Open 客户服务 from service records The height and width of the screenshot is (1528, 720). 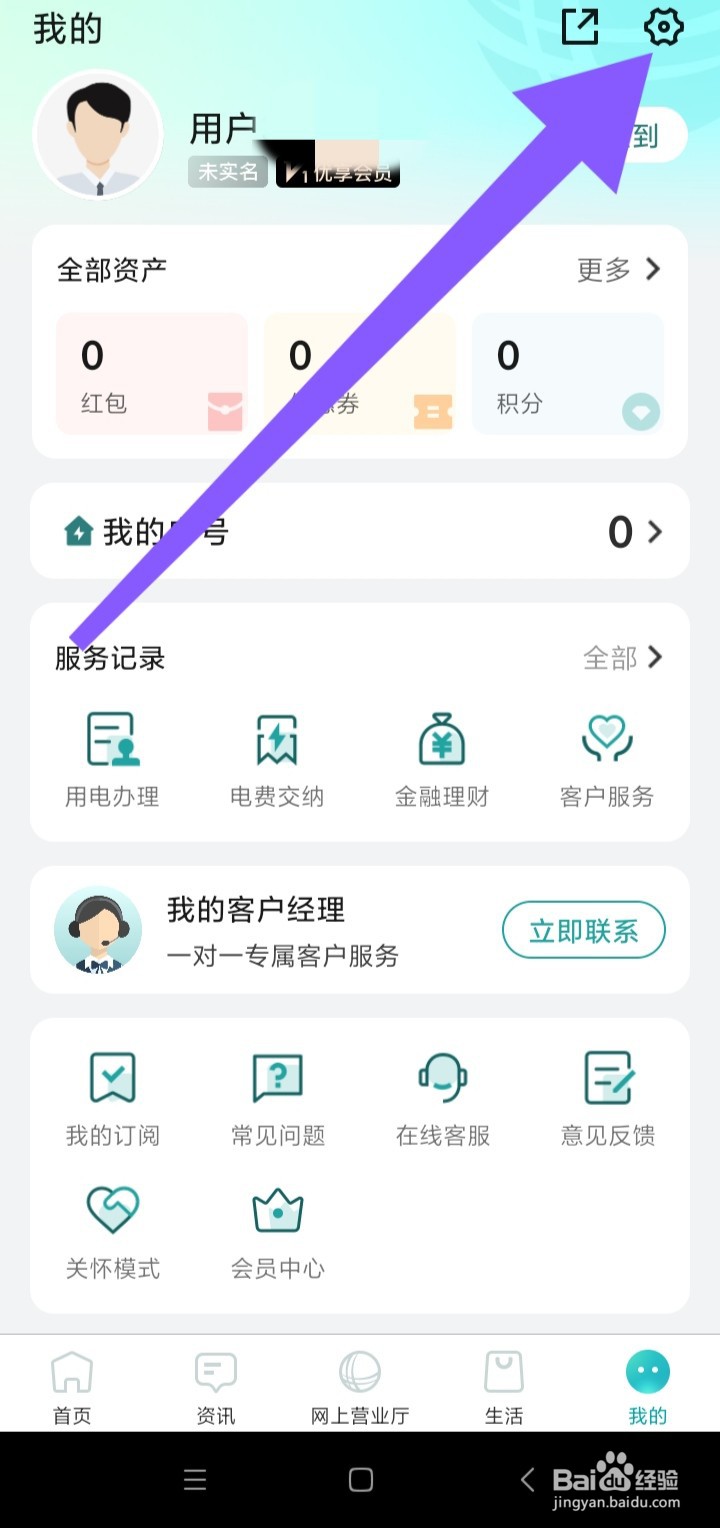tap(606, 760)
